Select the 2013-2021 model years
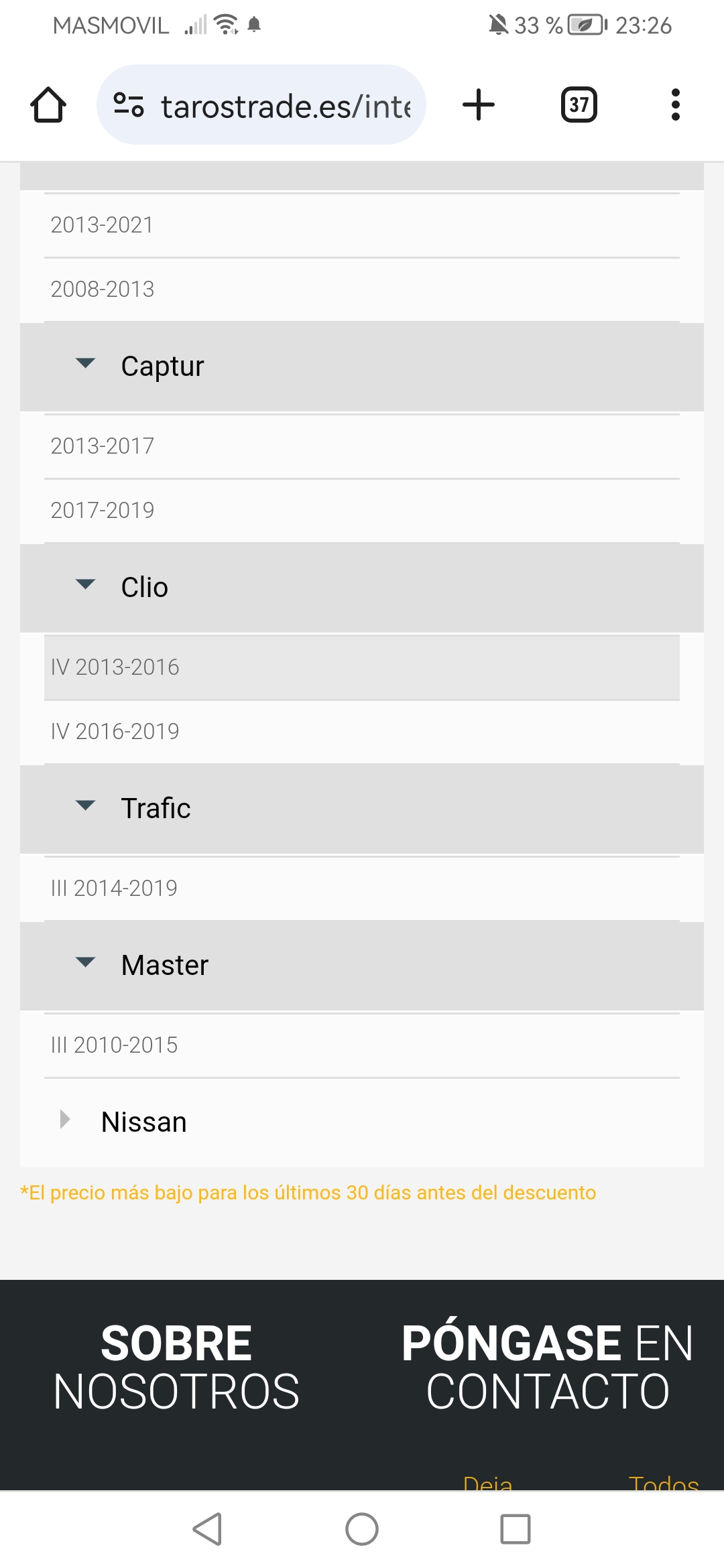 coord(102,225)
